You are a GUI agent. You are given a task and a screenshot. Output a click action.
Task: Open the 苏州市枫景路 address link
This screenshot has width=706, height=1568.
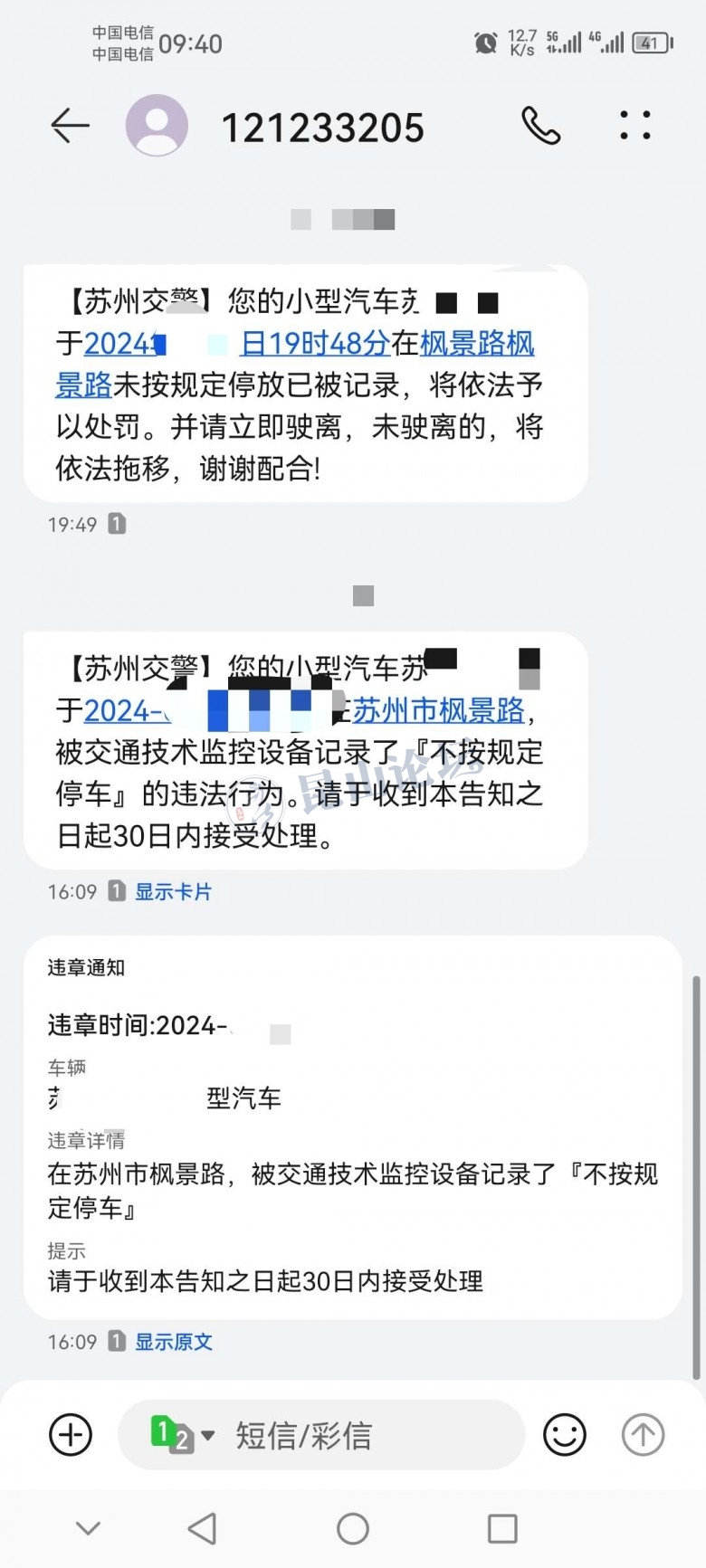tap(438, 711)
